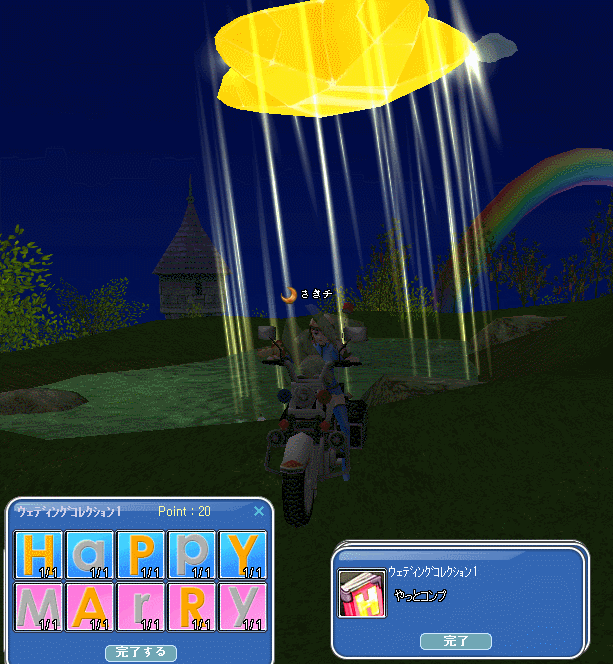Viewport: 613px width, 664px height.
Task: Tap the 完了 button in the dialog
Action: pyautogui.click(x=455, y=641)
